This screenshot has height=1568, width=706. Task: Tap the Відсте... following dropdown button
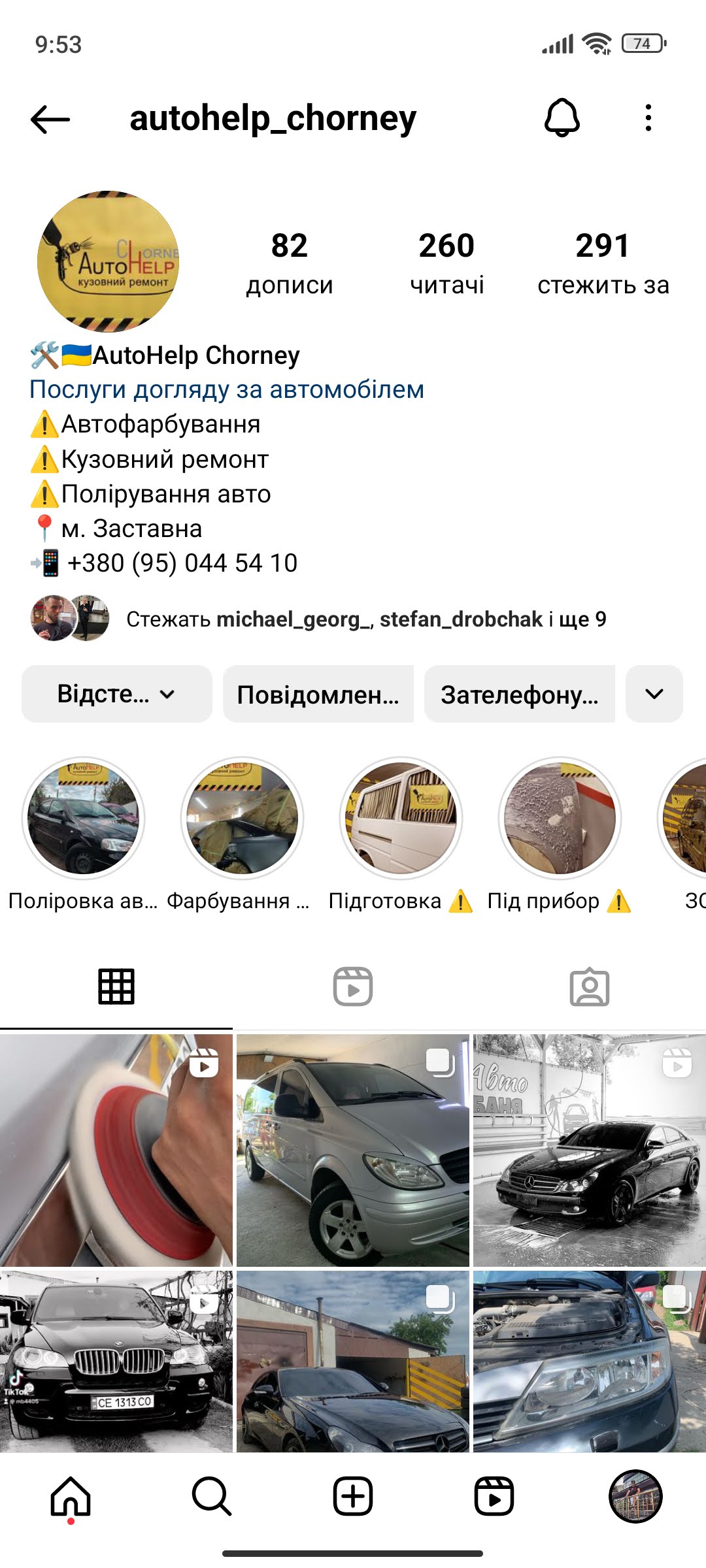click(x=116, y=694)
